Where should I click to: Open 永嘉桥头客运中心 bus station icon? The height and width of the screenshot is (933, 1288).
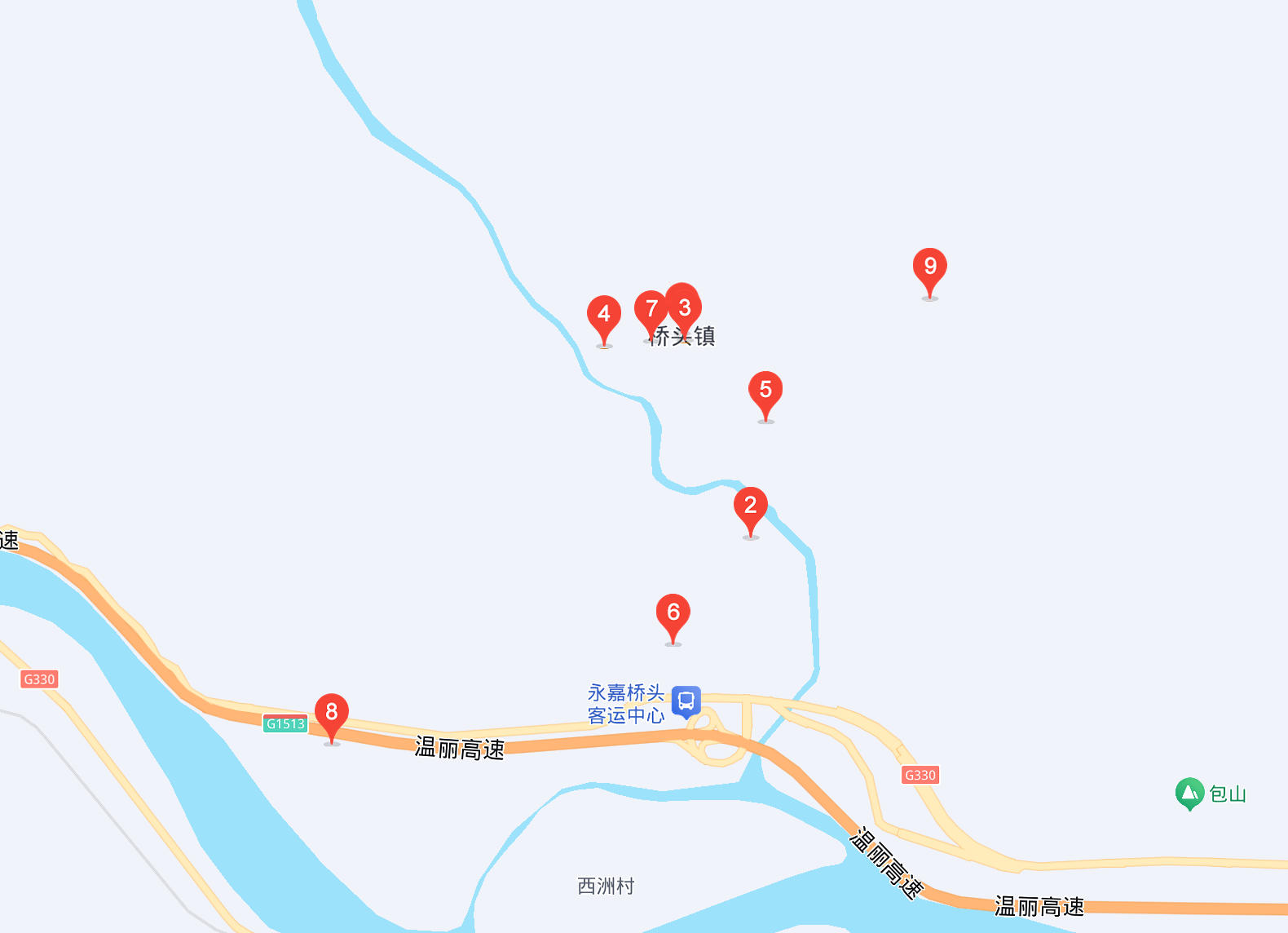tap(686, 701)
